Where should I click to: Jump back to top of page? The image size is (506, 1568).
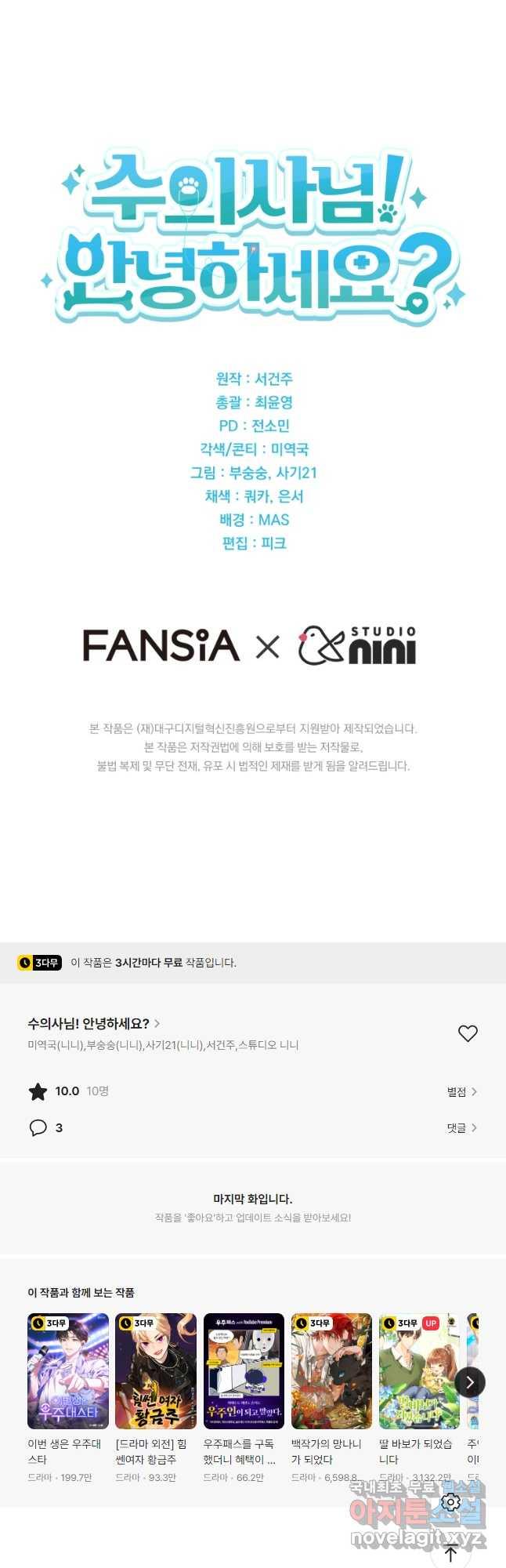[450, 1552]
